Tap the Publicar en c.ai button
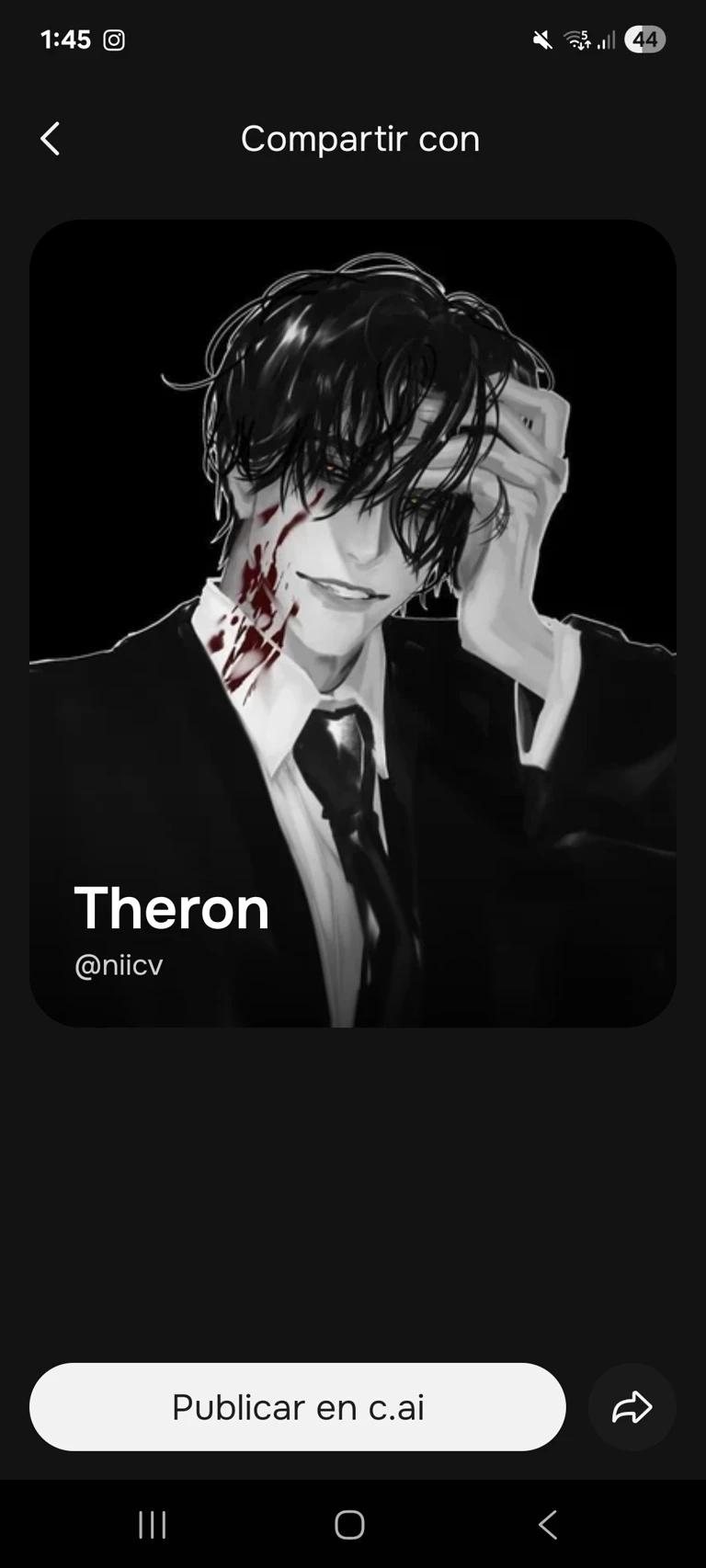The width and height of the screenshot is (706, 1568). [x=297, y=1407]
